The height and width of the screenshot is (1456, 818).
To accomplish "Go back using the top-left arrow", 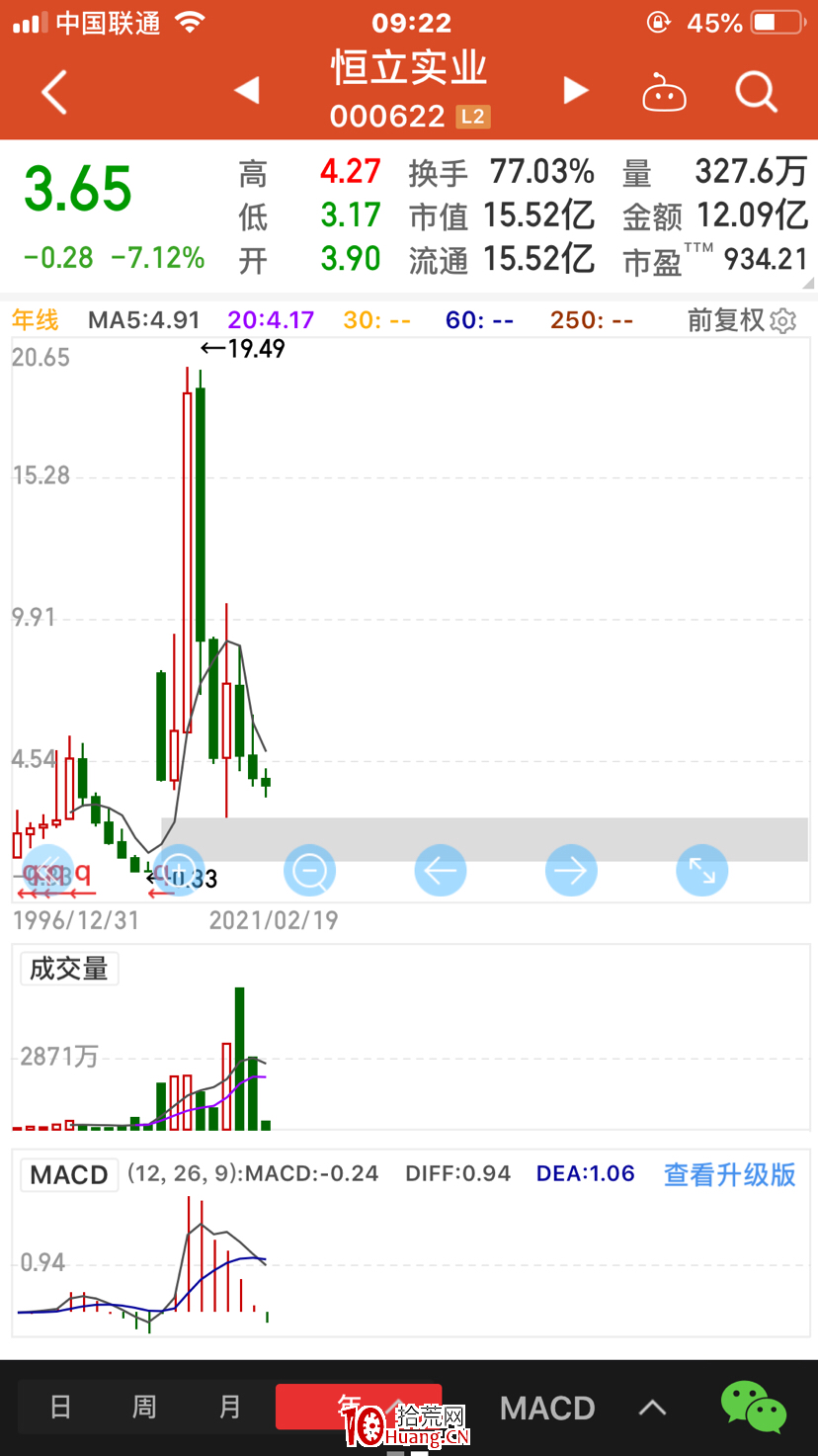I will (x=54, y=92).
